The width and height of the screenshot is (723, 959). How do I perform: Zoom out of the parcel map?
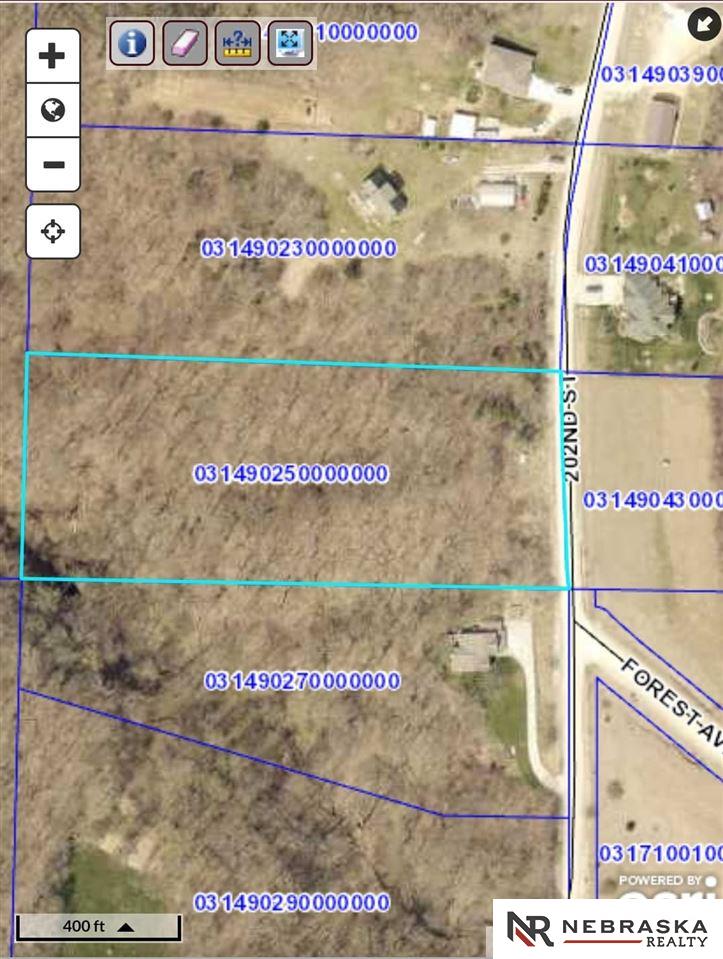(52, 164)
